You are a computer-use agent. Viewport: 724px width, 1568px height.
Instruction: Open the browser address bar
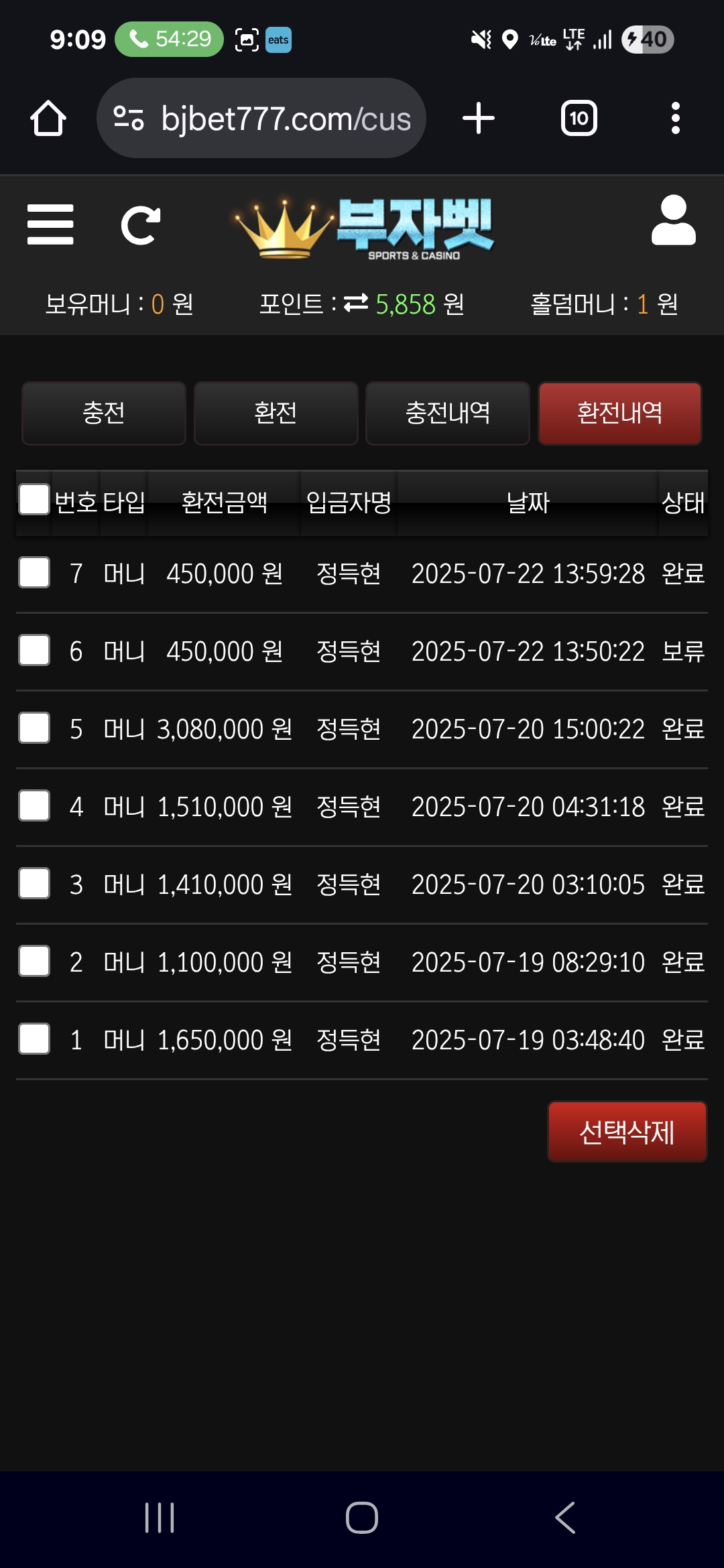261,119
